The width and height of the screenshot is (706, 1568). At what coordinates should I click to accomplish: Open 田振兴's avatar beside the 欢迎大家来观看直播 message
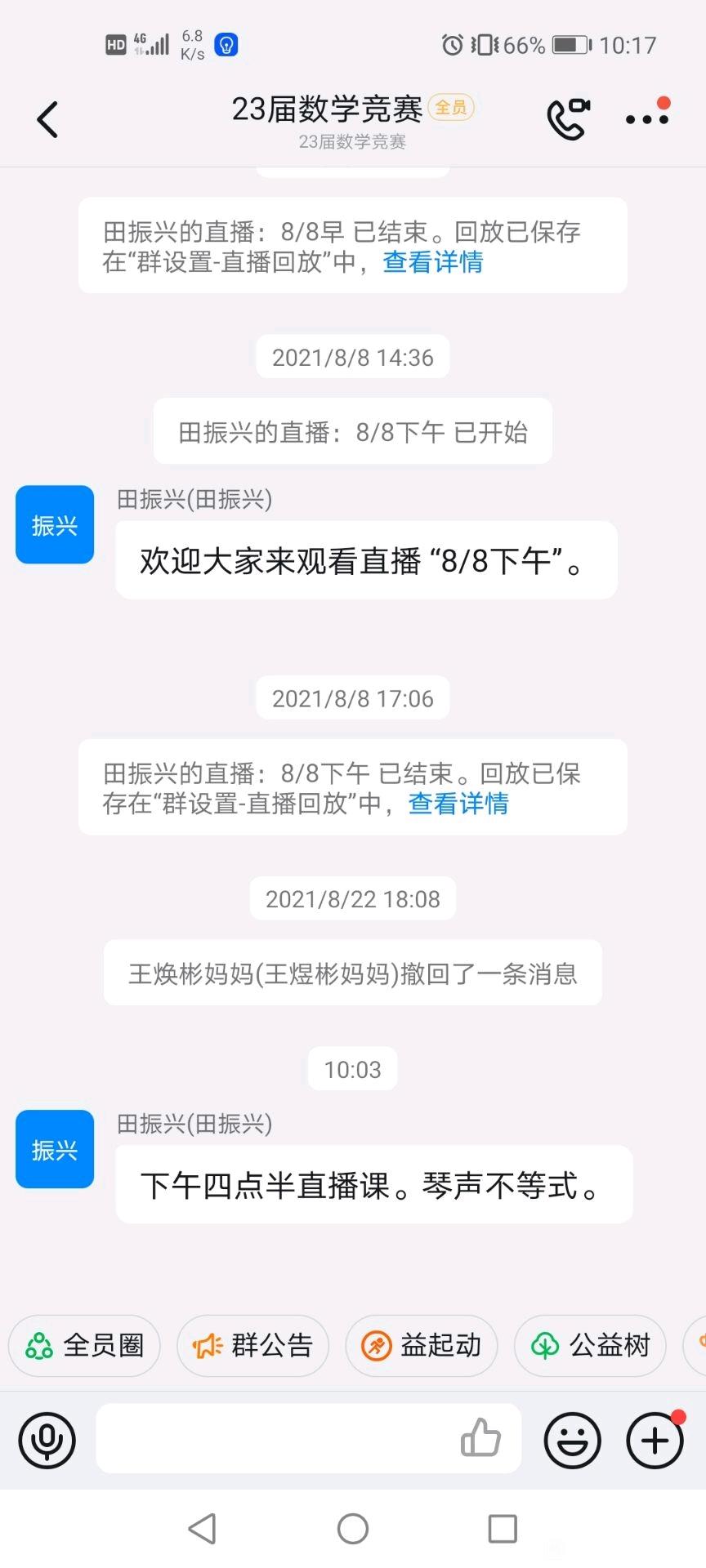55,524
